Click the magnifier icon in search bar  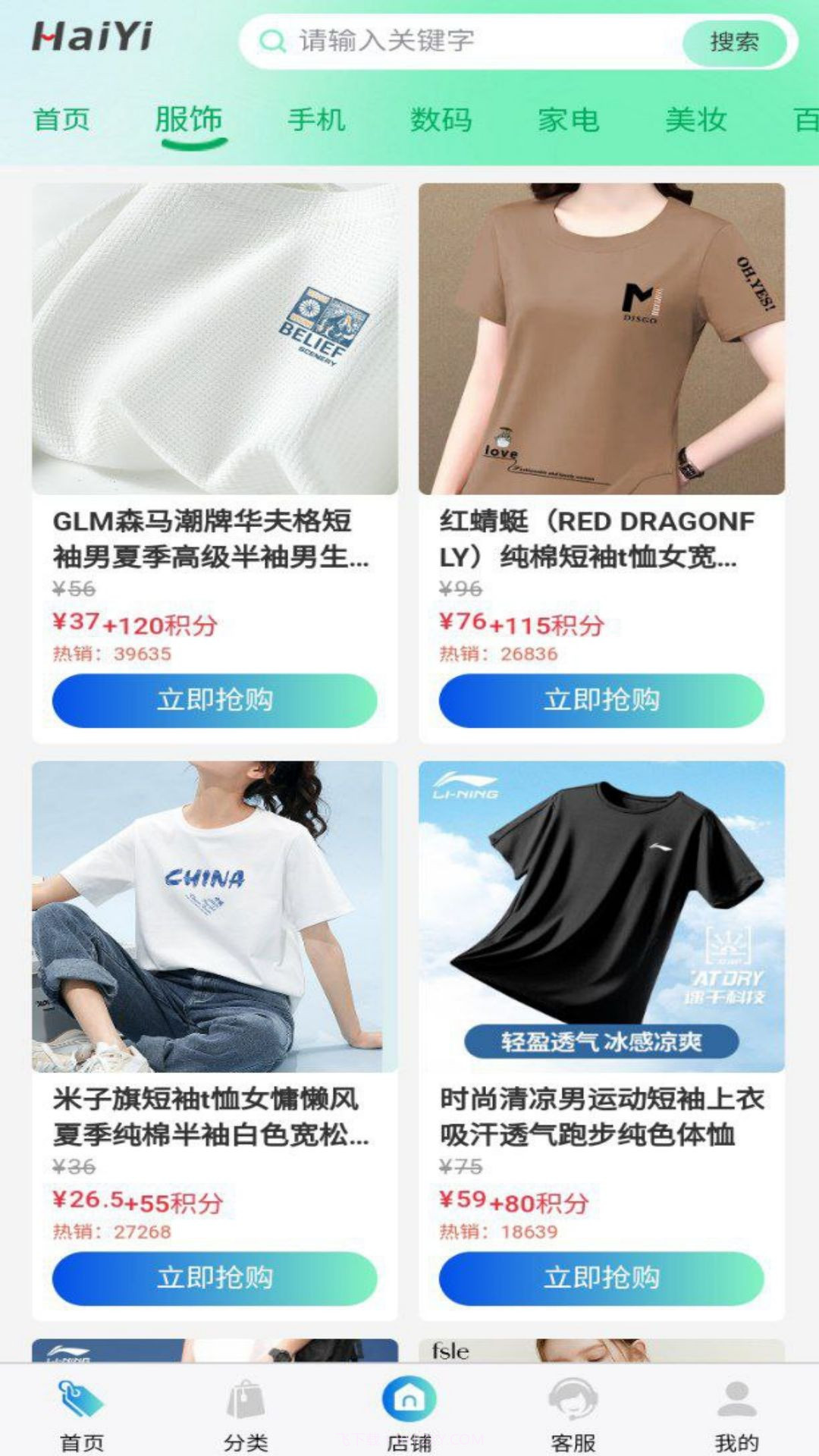(270, 43)
